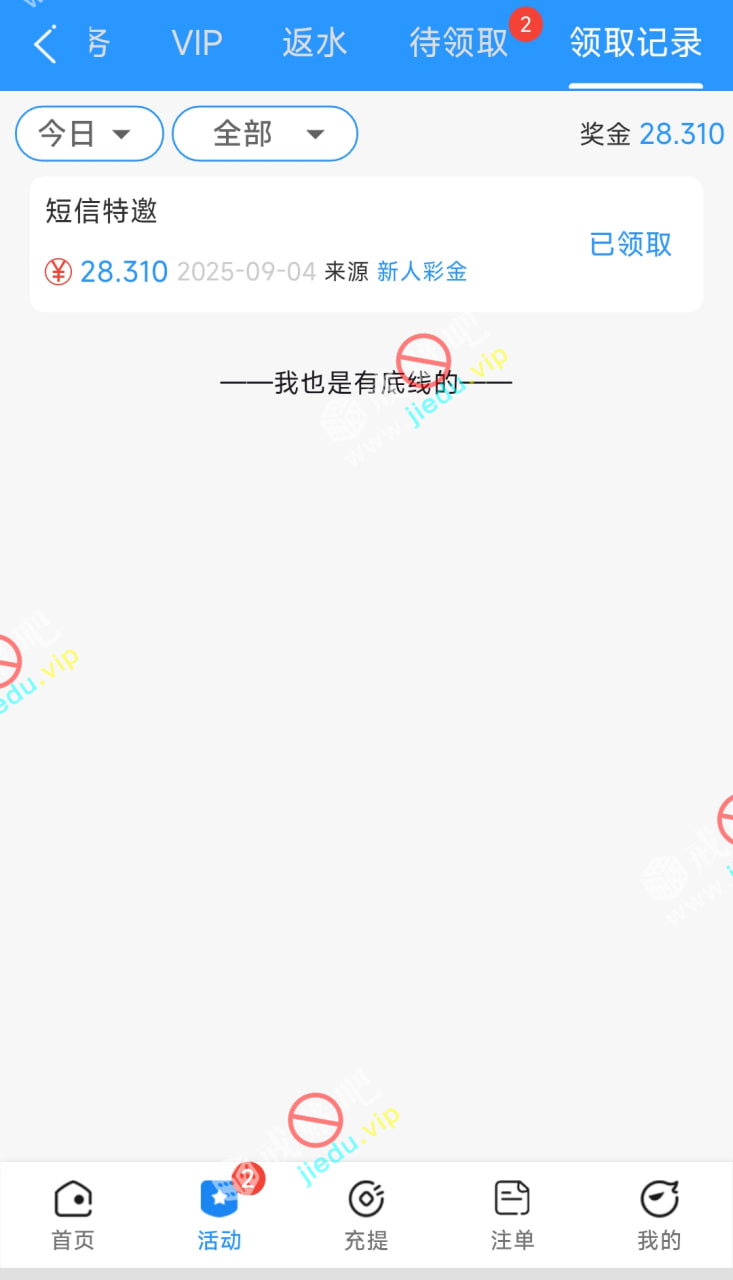Tap the 新人彩金 source link

[x=422, y=272]
